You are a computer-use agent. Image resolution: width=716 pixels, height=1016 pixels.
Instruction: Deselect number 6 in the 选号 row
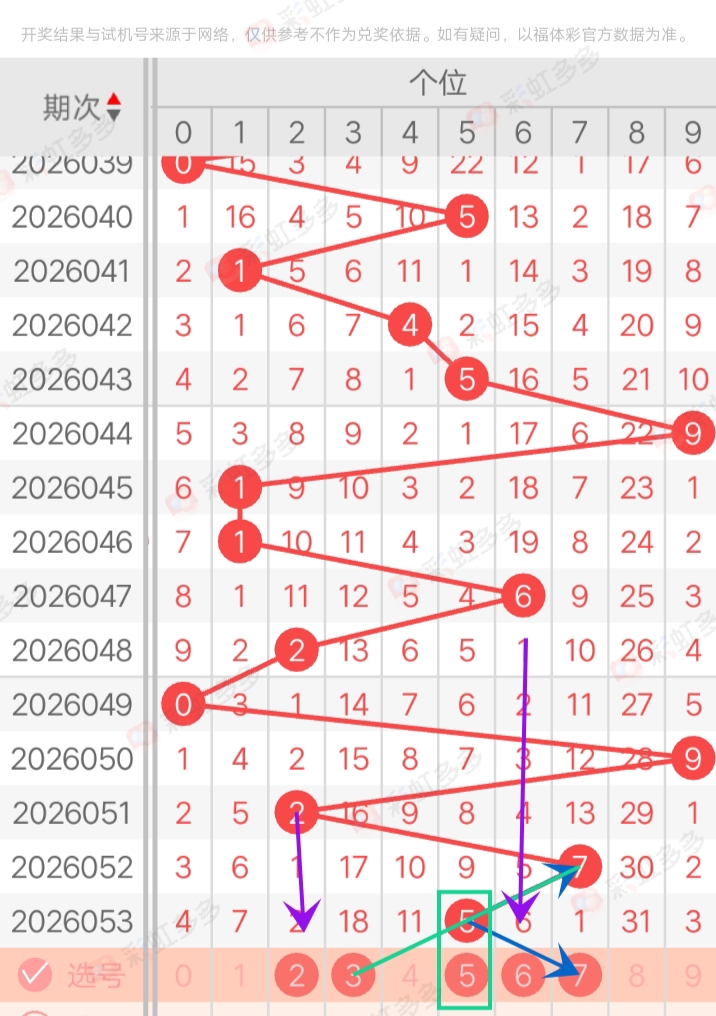point(523,975)
